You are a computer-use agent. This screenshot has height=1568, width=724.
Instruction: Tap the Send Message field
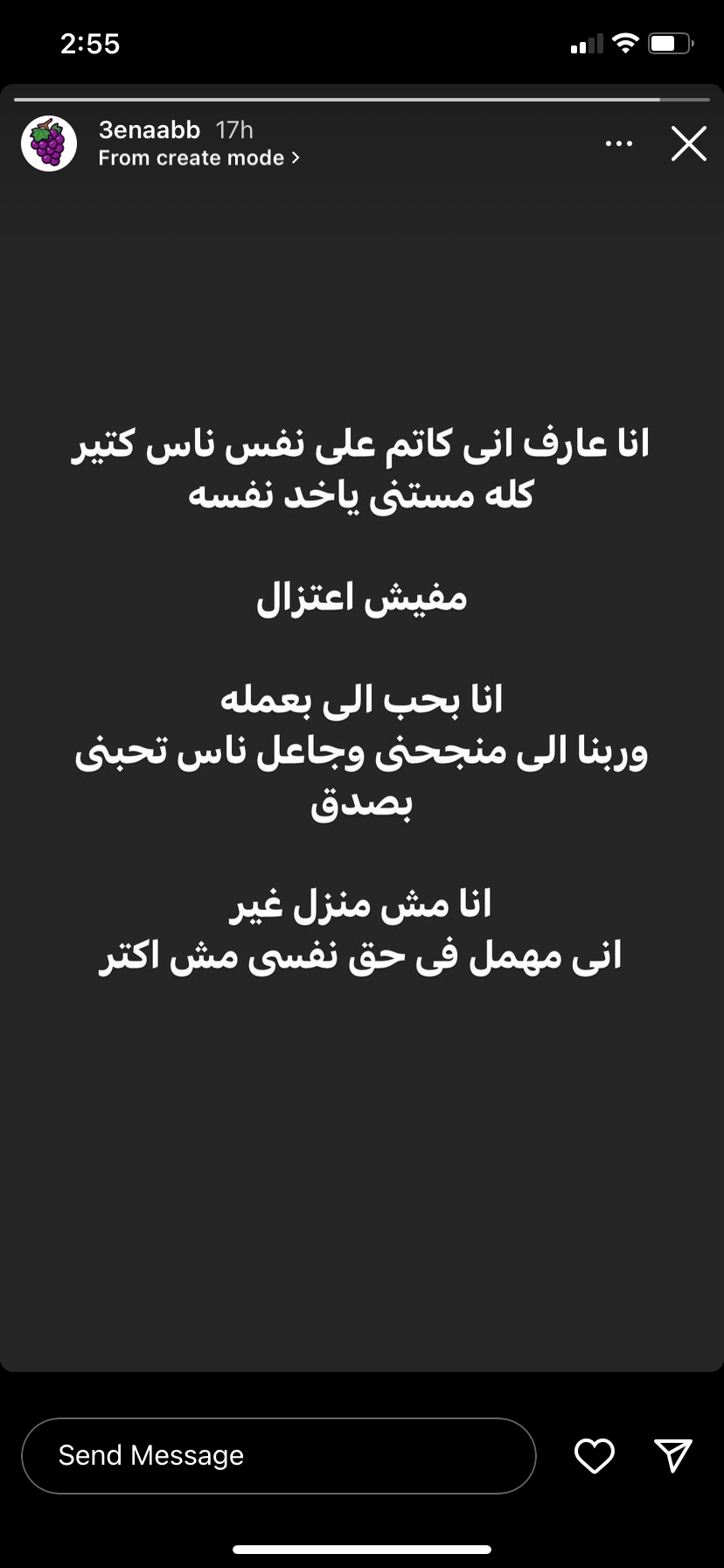click(x=278, y=1455)
